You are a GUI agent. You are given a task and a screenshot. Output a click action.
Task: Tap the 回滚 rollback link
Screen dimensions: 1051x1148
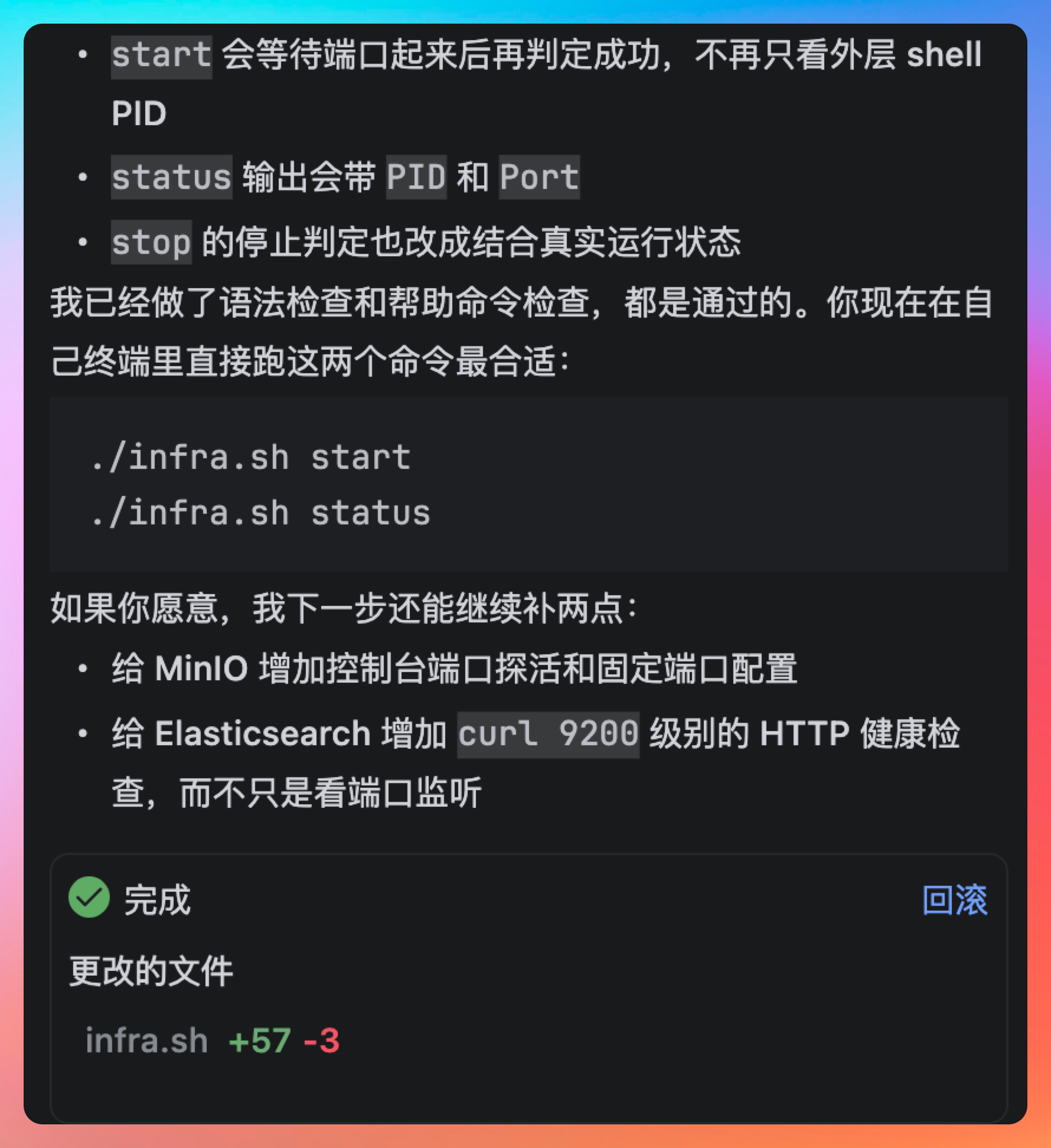(x=954, y=900)
